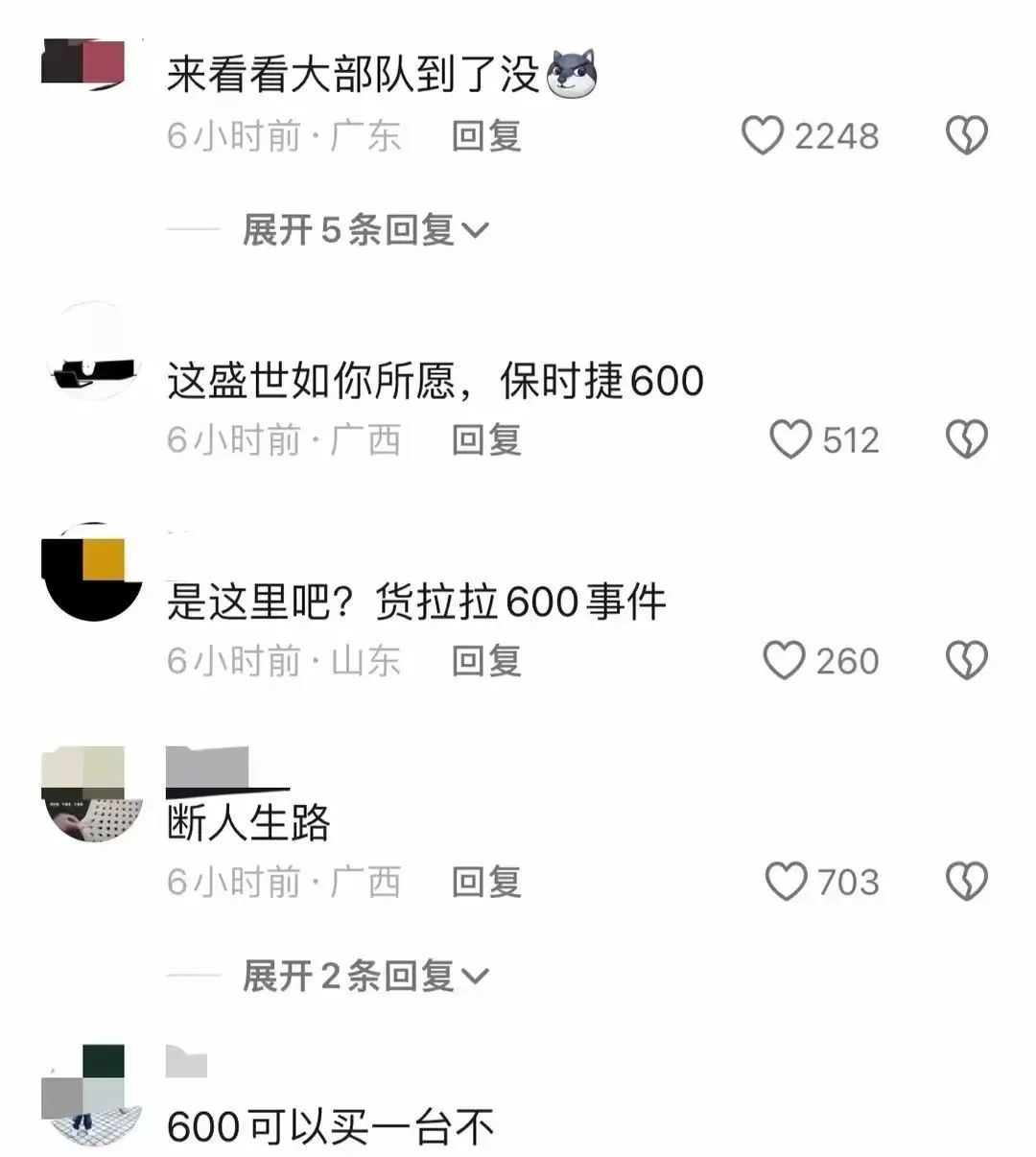1036x1157 pixels.
Task: Like the 断人生路 comment
Action: pos(787,881)
